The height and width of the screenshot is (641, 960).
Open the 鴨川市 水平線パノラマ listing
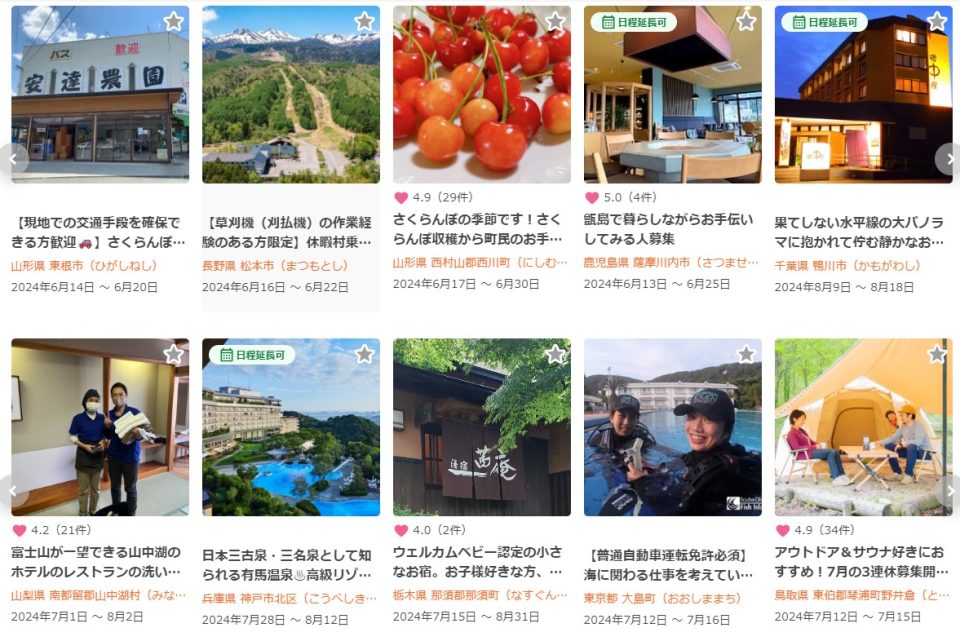(863, 231)
